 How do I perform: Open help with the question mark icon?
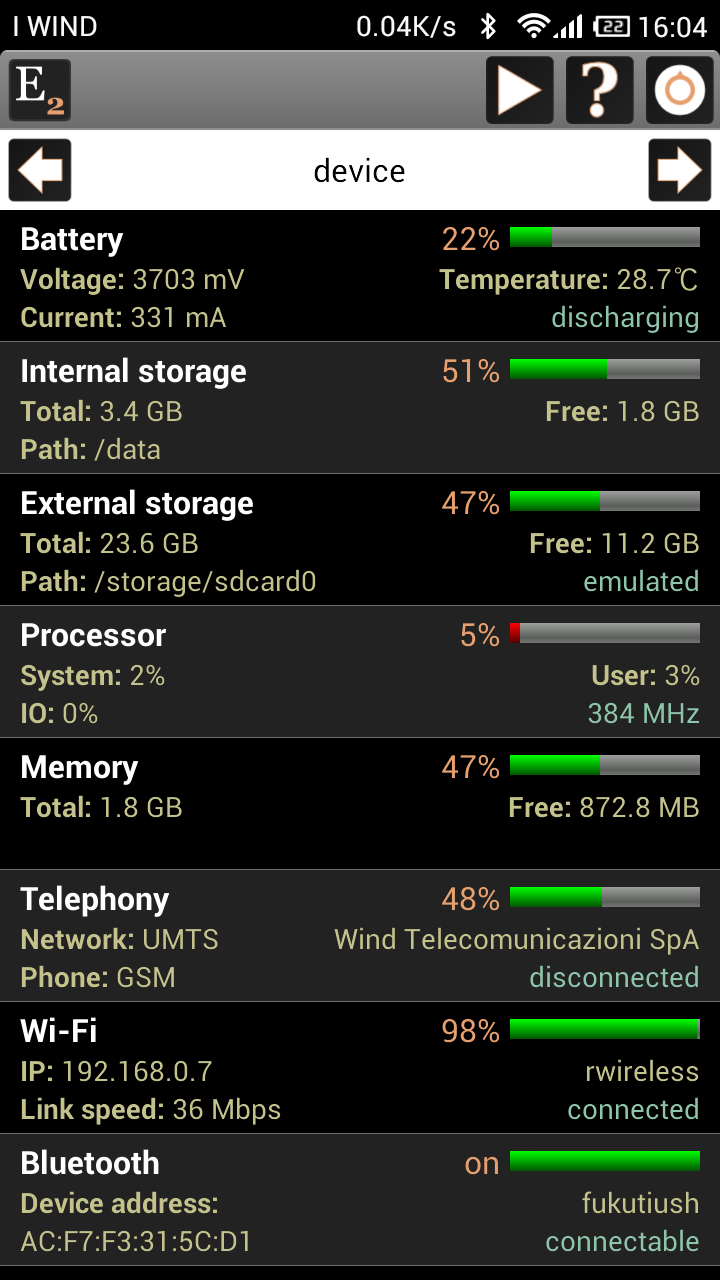pos(600,90)
